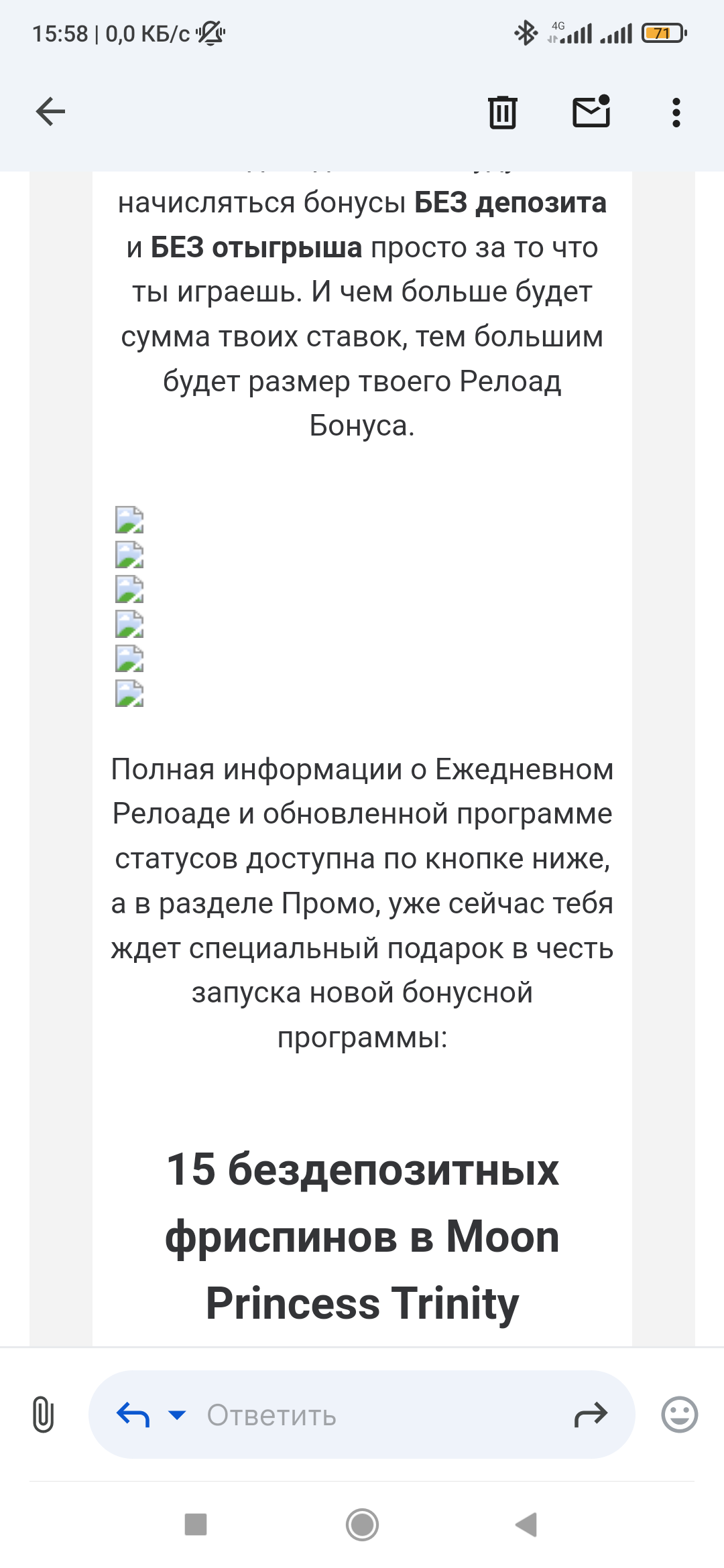Screen dimensions: 724x1568
Task: Tap the system home button
Action: [362, 1524]
